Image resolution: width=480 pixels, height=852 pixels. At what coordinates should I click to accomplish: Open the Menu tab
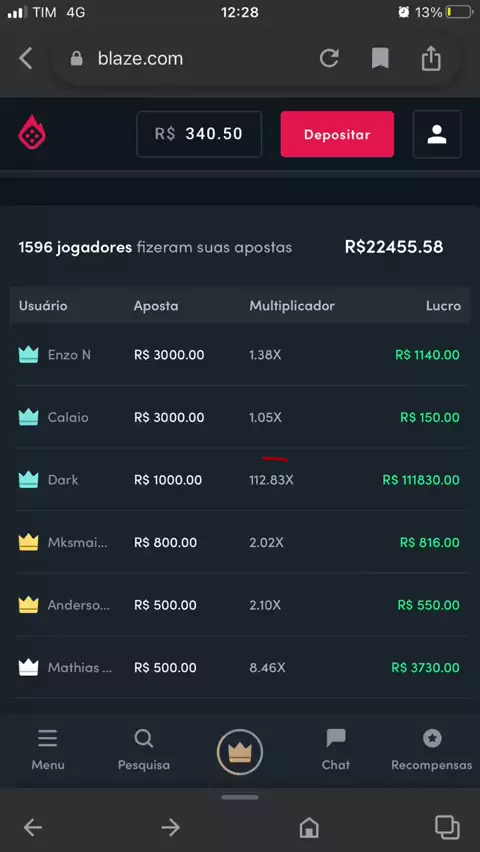48,750
